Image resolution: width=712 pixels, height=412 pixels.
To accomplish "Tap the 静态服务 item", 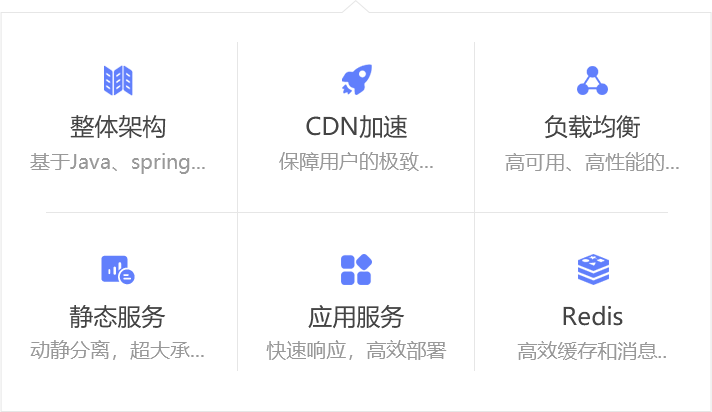I will point(118,317).
